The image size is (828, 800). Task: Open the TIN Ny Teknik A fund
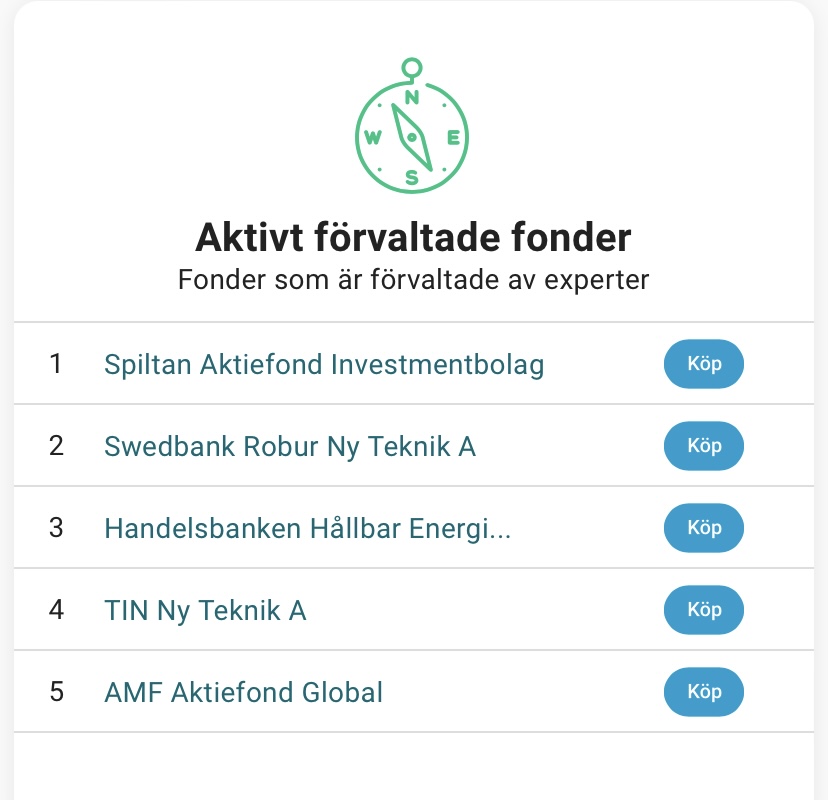pyautogui.click(x=205, y=610)
